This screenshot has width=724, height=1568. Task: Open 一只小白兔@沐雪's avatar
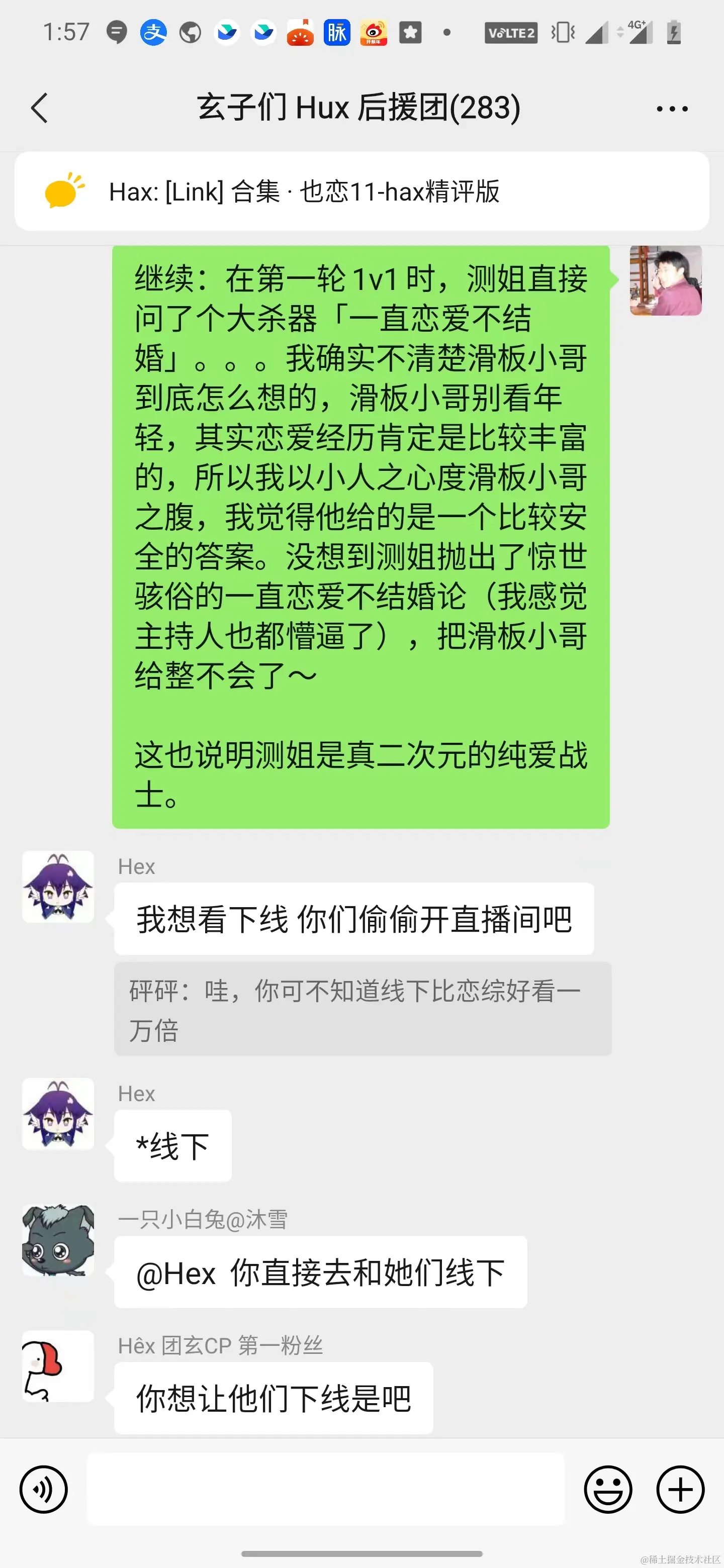coord(58,1240)
